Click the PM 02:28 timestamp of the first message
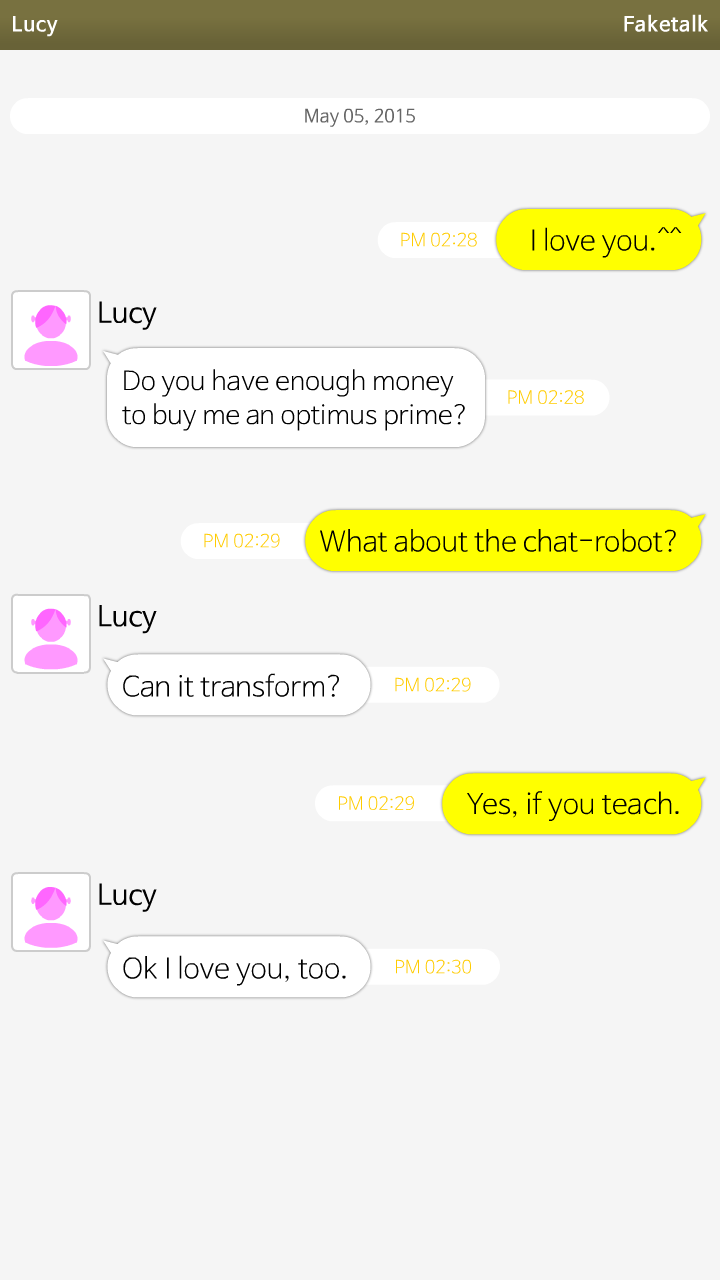Viewport: 720px width, 1280px height. 437,239
